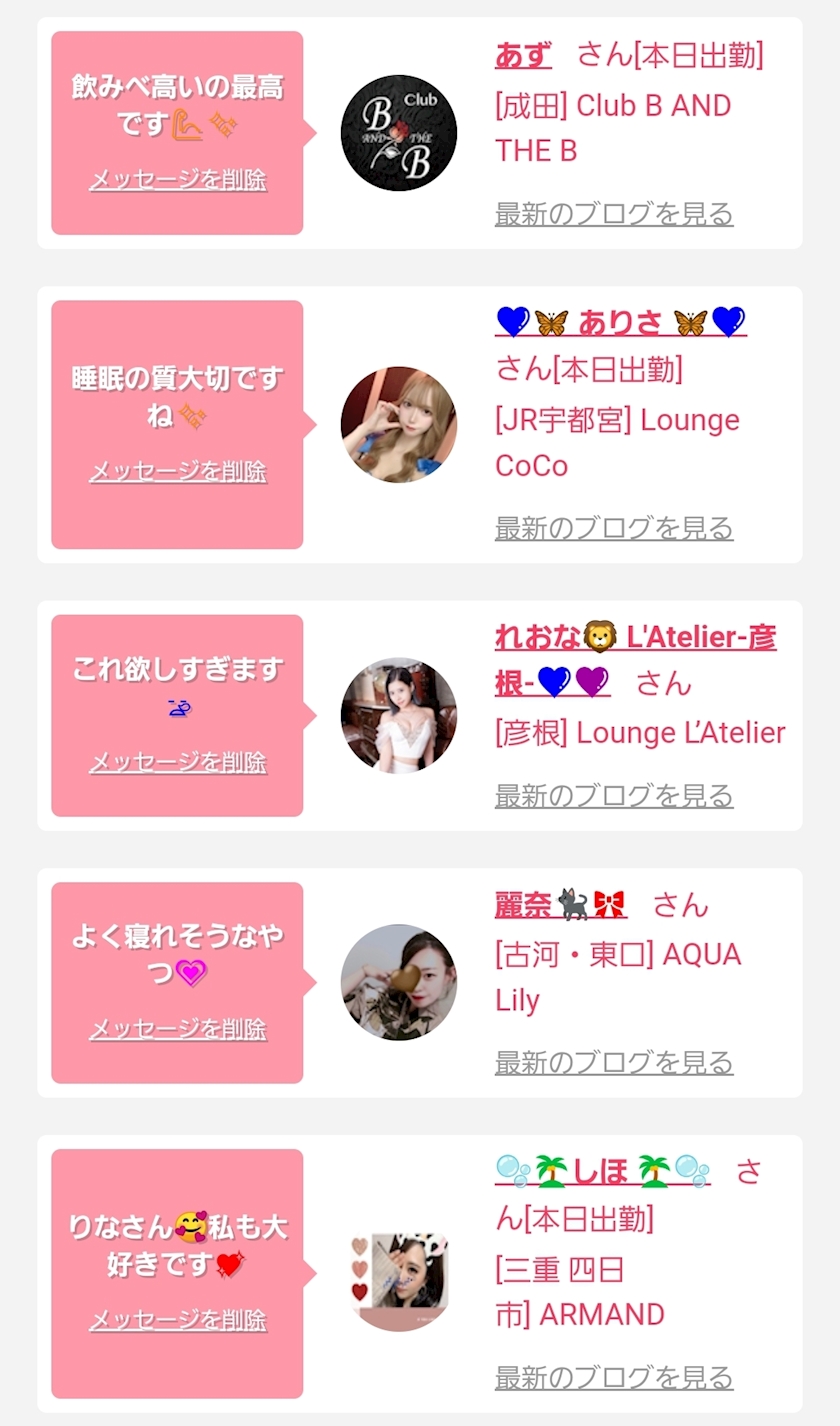Open ありさ's profile name link
The image size is (840, 1426).
point(620,322)
